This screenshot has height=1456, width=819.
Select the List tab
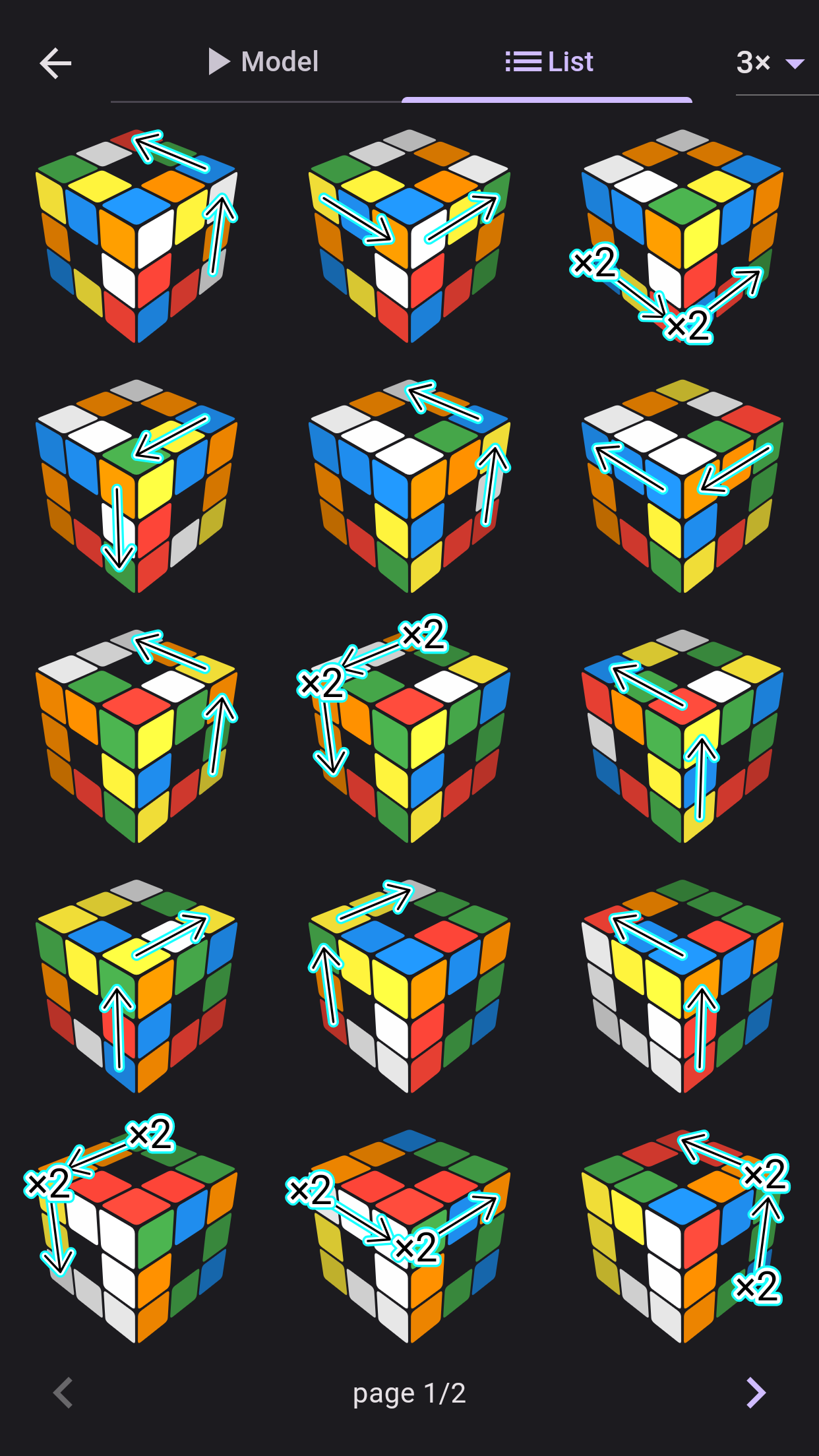[549, 62]
